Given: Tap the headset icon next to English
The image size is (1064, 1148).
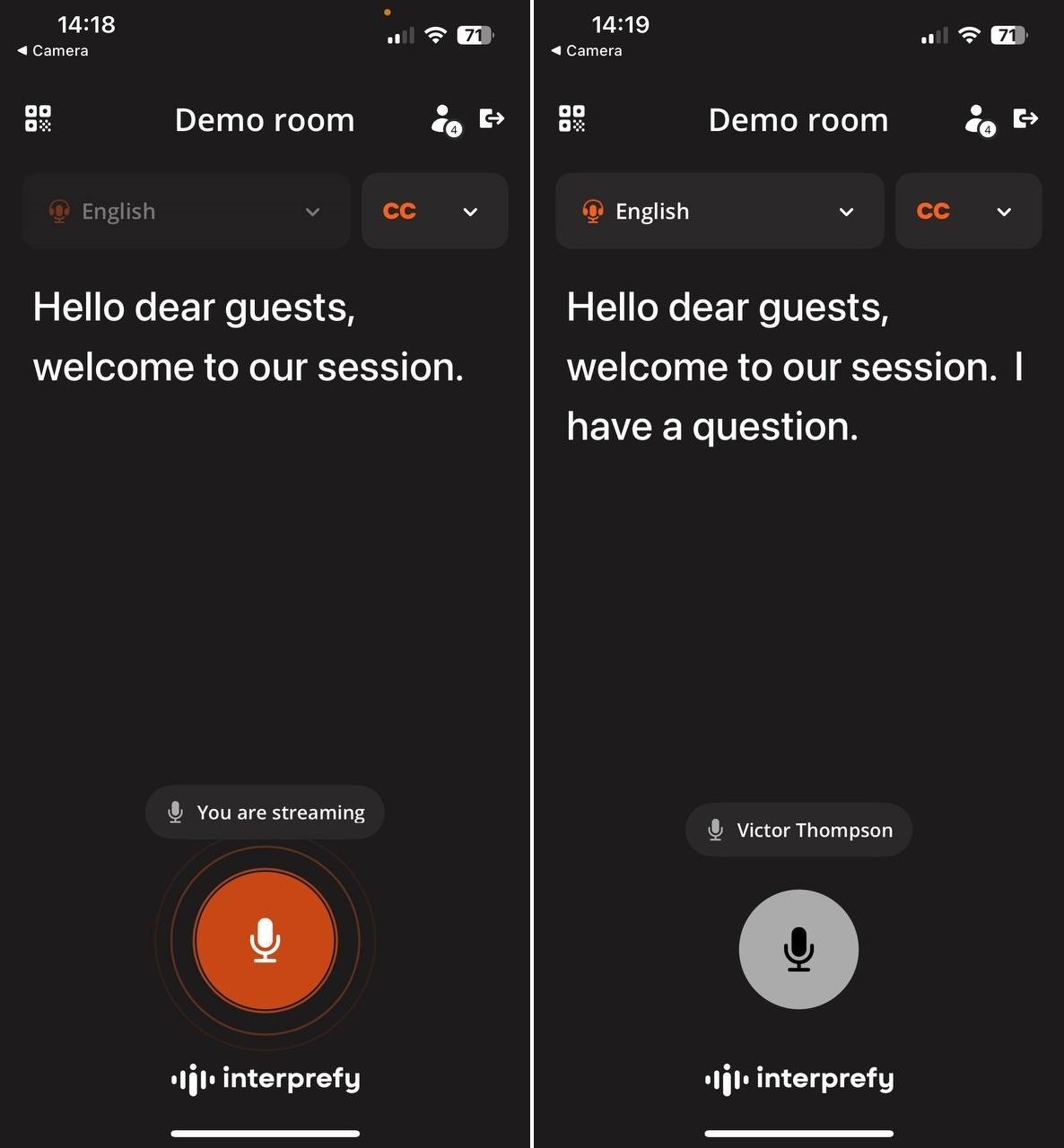Looking at the screenshot, I should click(59, 211).
